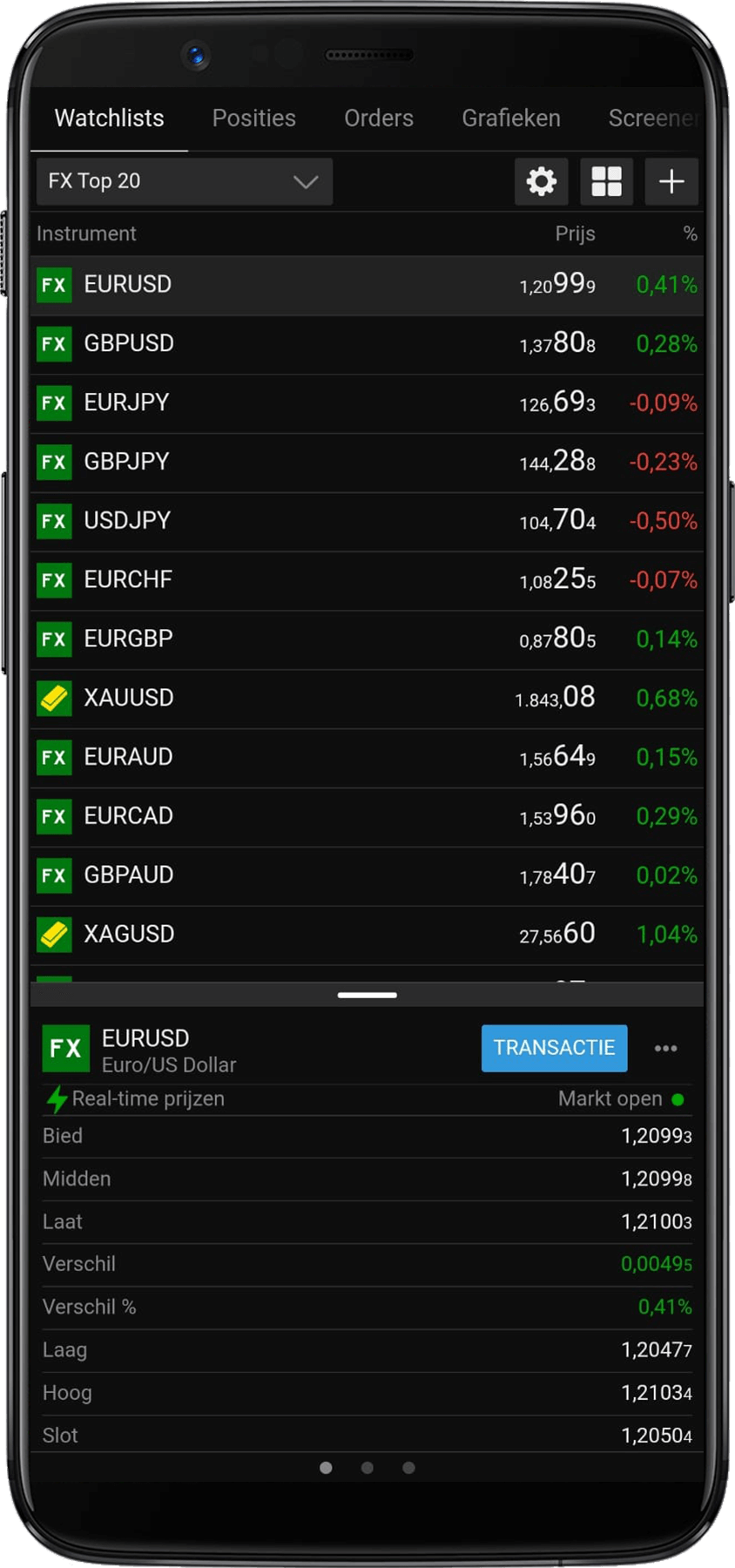The width and height of the screenshot is (735, 1568).
Task: Open the Grafieken tab
Action: click(510, 118)
